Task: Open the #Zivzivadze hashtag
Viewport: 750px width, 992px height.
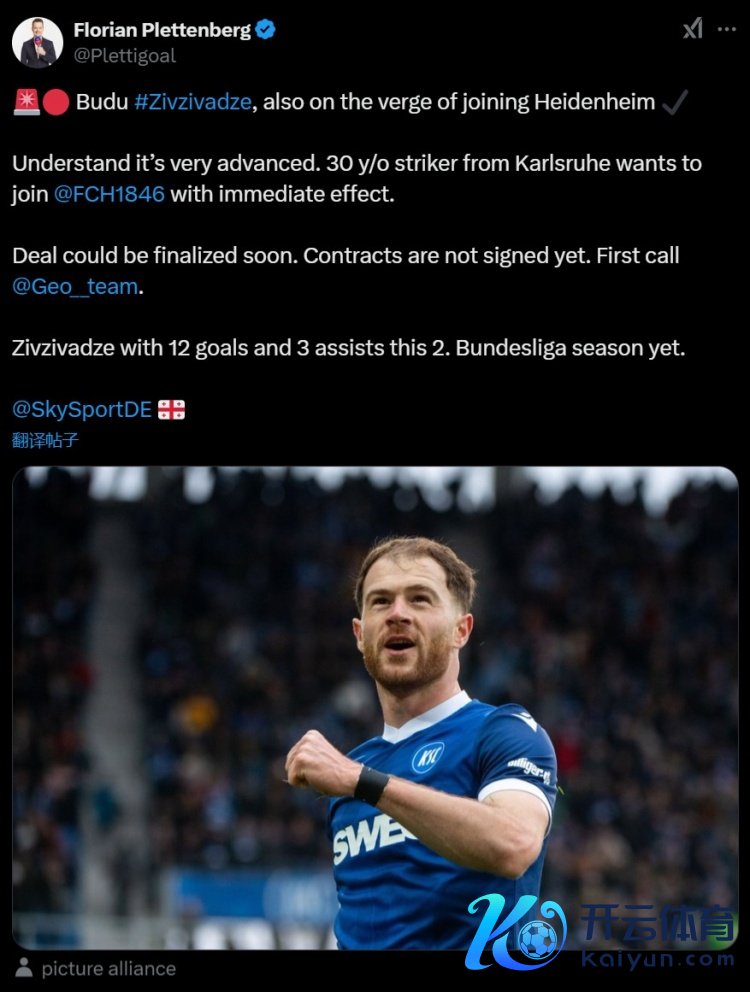Action: coord(192,102)
